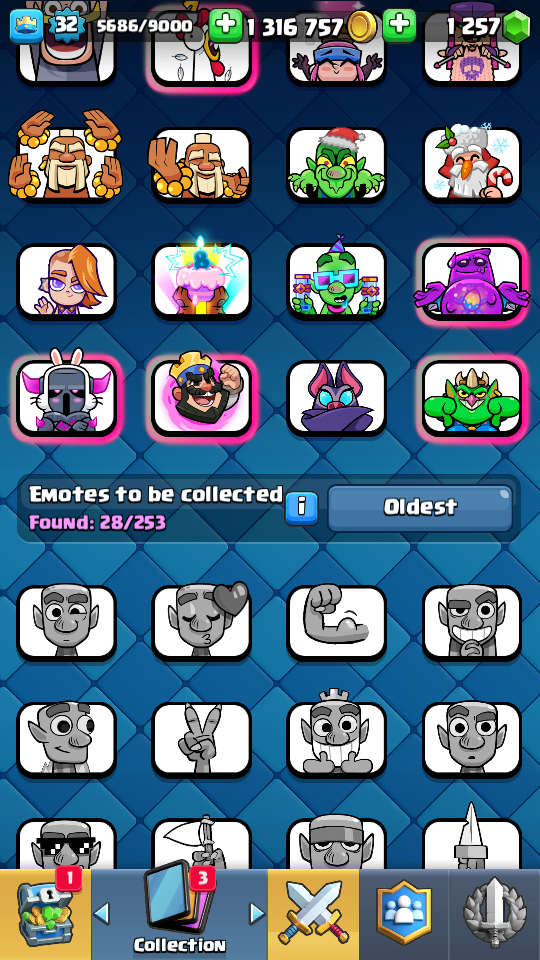Select the party goblin emote
540x960 pixels.
pos(337,281)
